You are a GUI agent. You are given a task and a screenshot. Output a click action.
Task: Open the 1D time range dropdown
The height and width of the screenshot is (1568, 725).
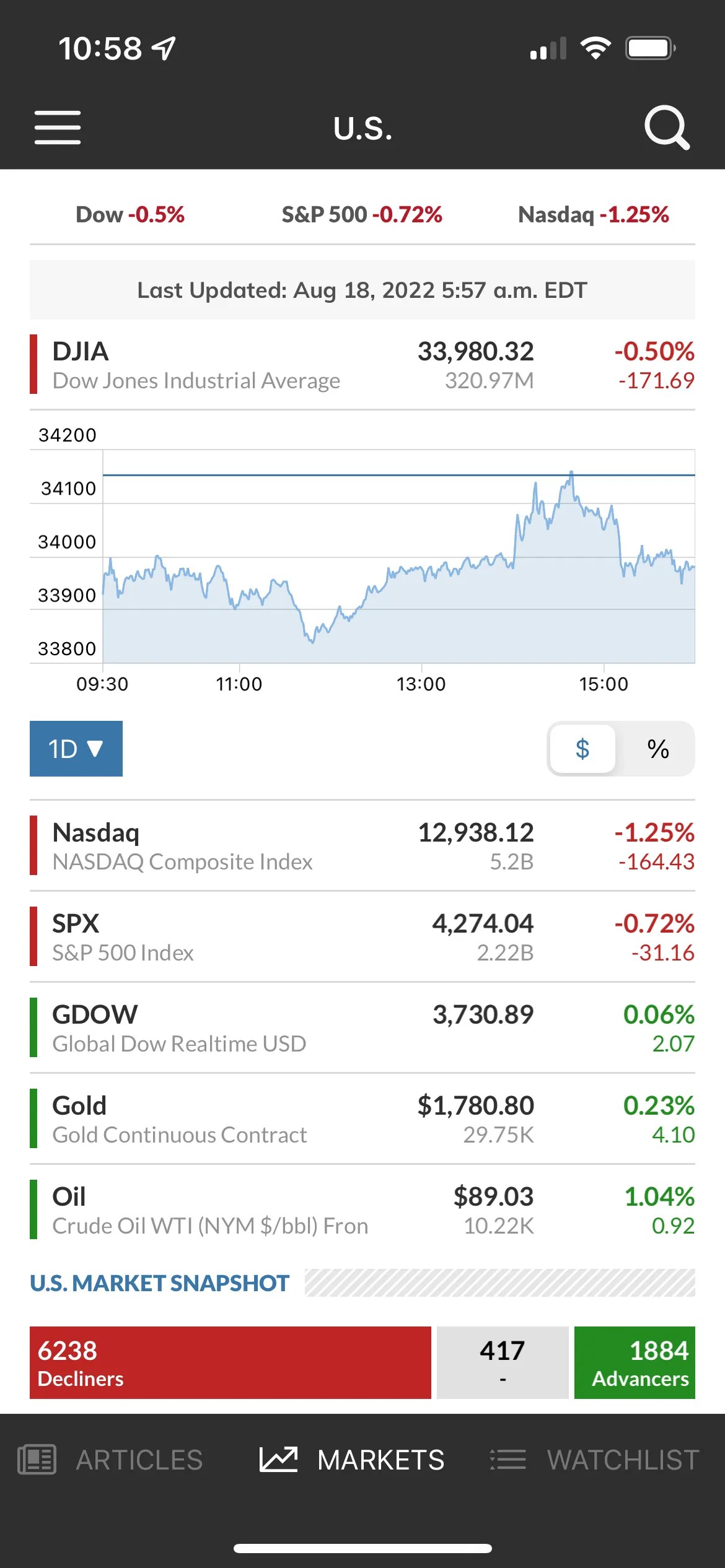click(76, 749)
